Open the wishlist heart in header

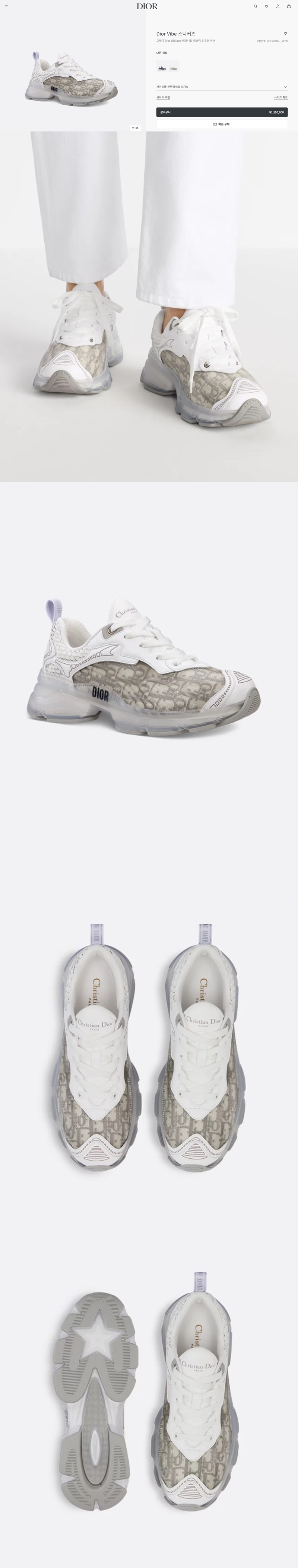click(266, 6)
